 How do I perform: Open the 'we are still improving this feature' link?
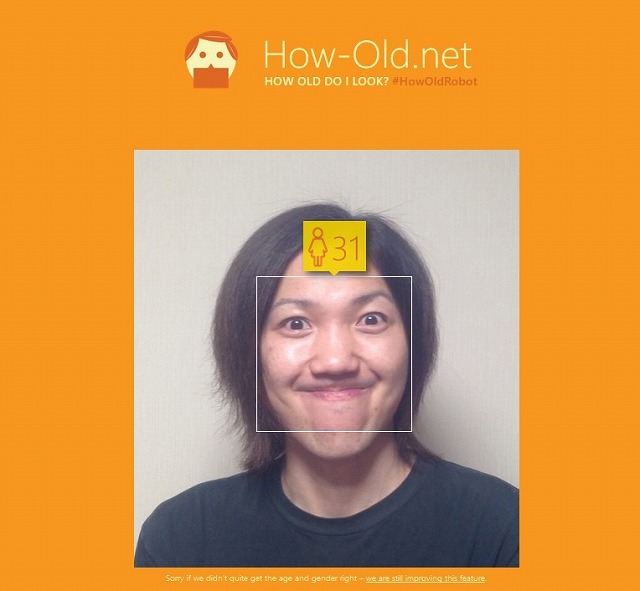[426, 578]
